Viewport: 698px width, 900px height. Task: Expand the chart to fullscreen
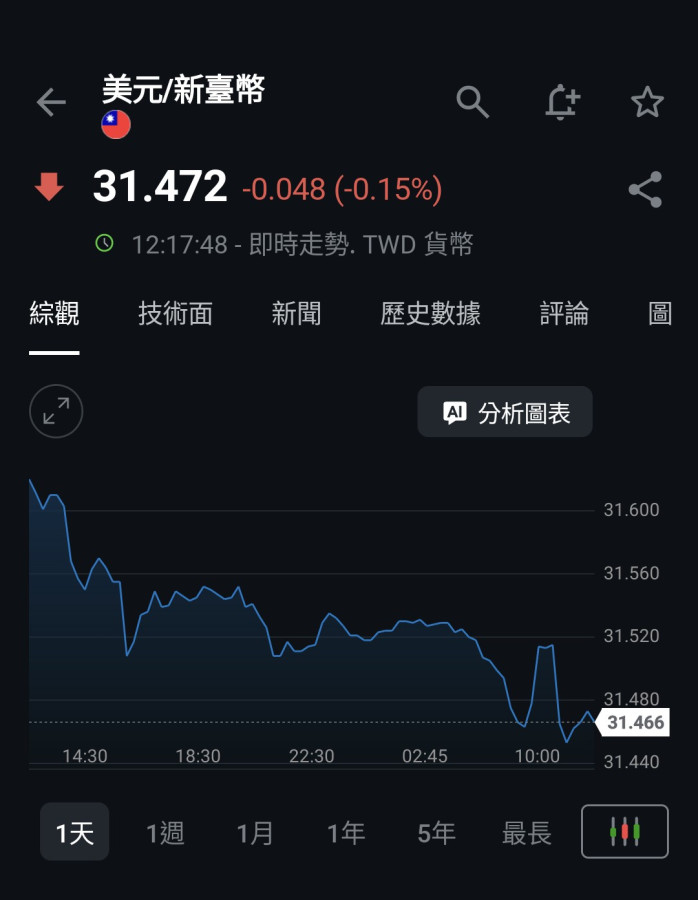(x=56, y=411)
